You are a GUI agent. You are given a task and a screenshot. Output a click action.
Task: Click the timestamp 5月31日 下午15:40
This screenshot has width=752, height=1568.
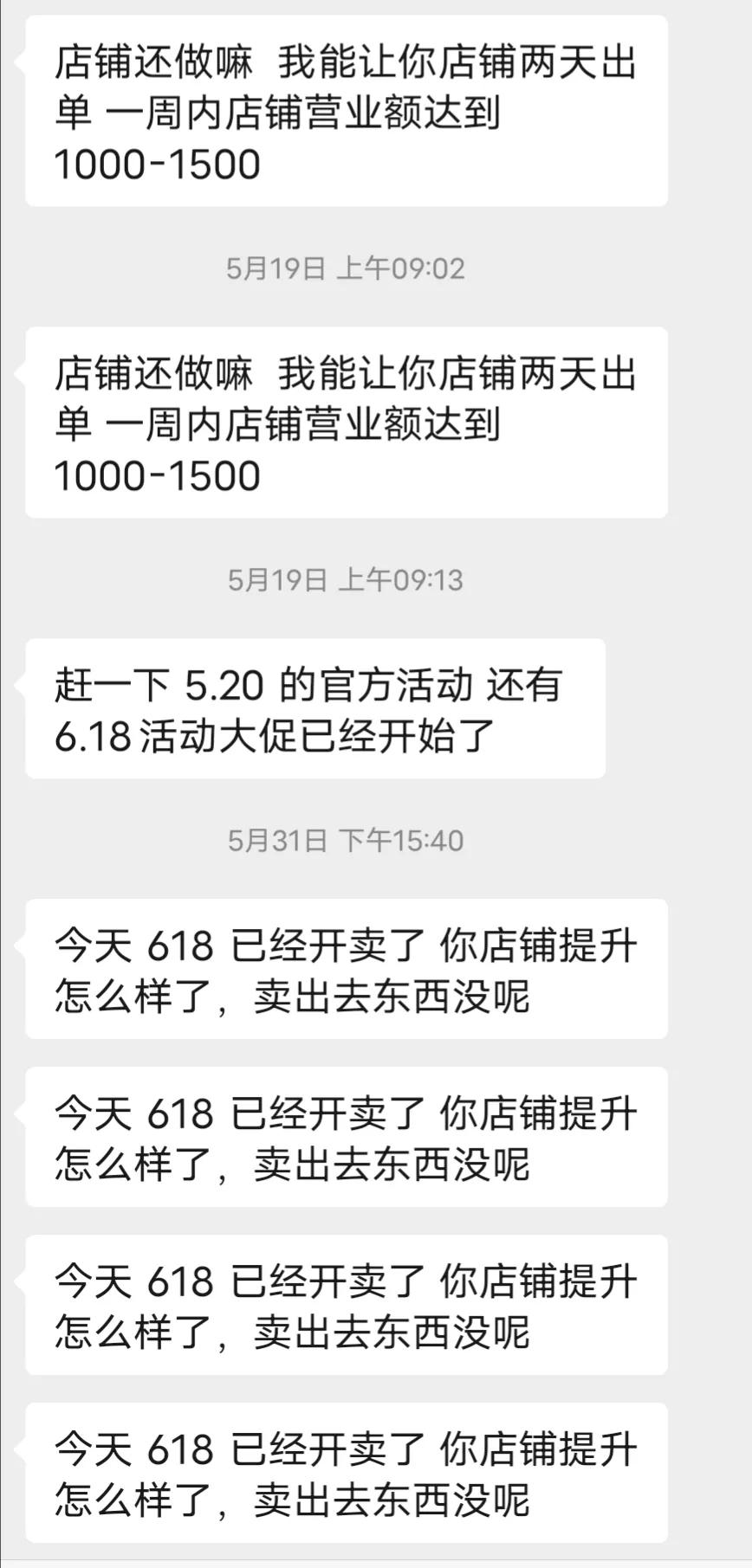tap(345, 838)
